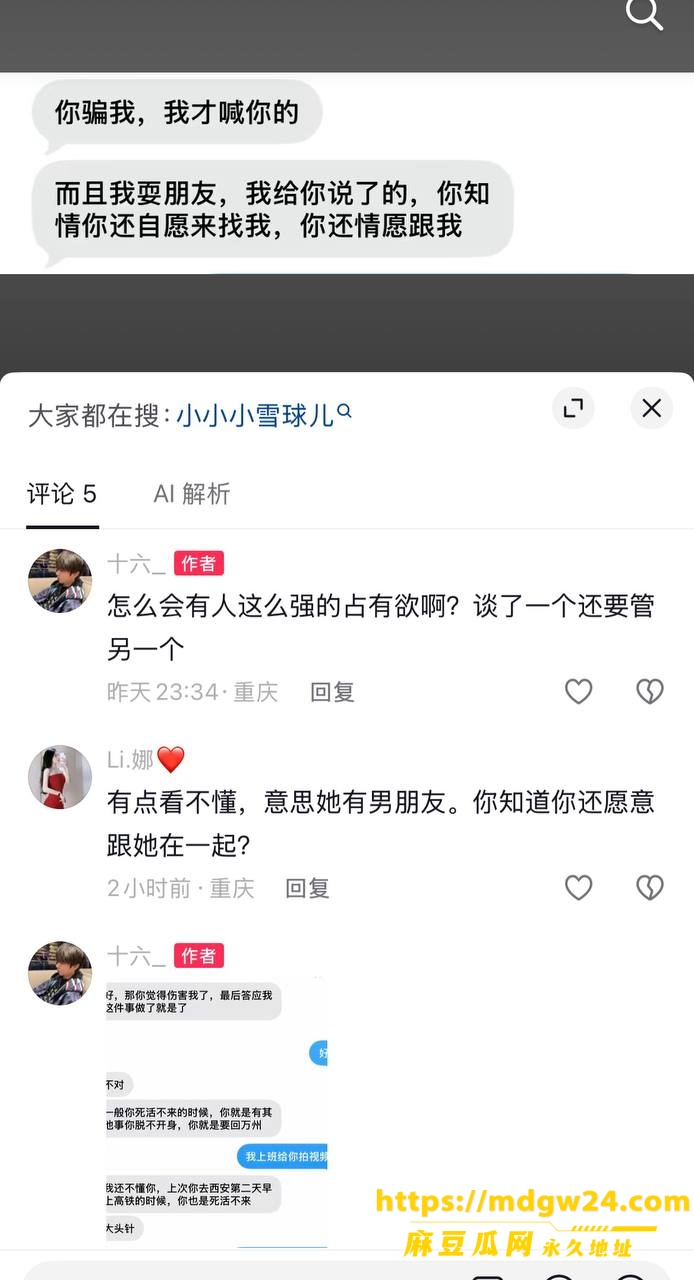
Task: Select the 评论 5 tab
Action: (x=62, y=493)
